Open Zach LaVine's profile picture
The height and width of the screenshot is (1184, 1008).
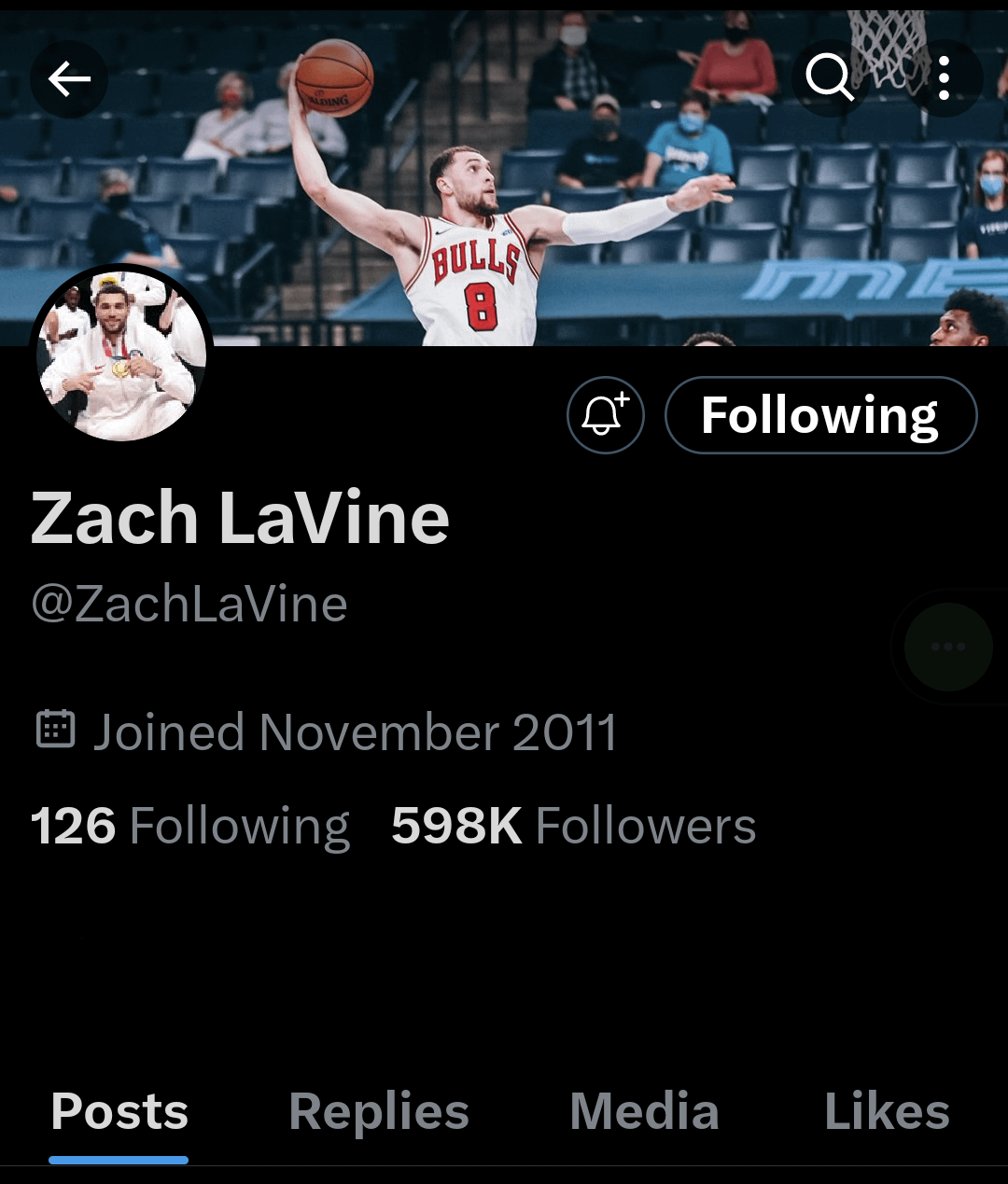(121, 355)
